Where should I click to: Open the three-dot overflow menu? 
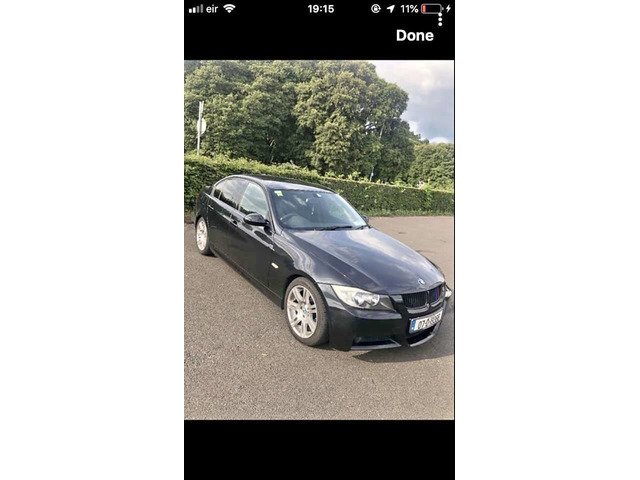click(440, 17)
